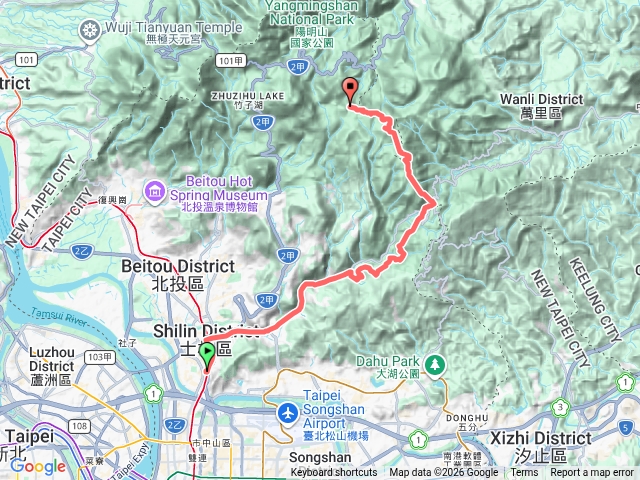Screen dimensions: 640x480
Task: Open Keyboard shortcuts at the map bottom
Action: pyautogui.click(x=335, y=473)
